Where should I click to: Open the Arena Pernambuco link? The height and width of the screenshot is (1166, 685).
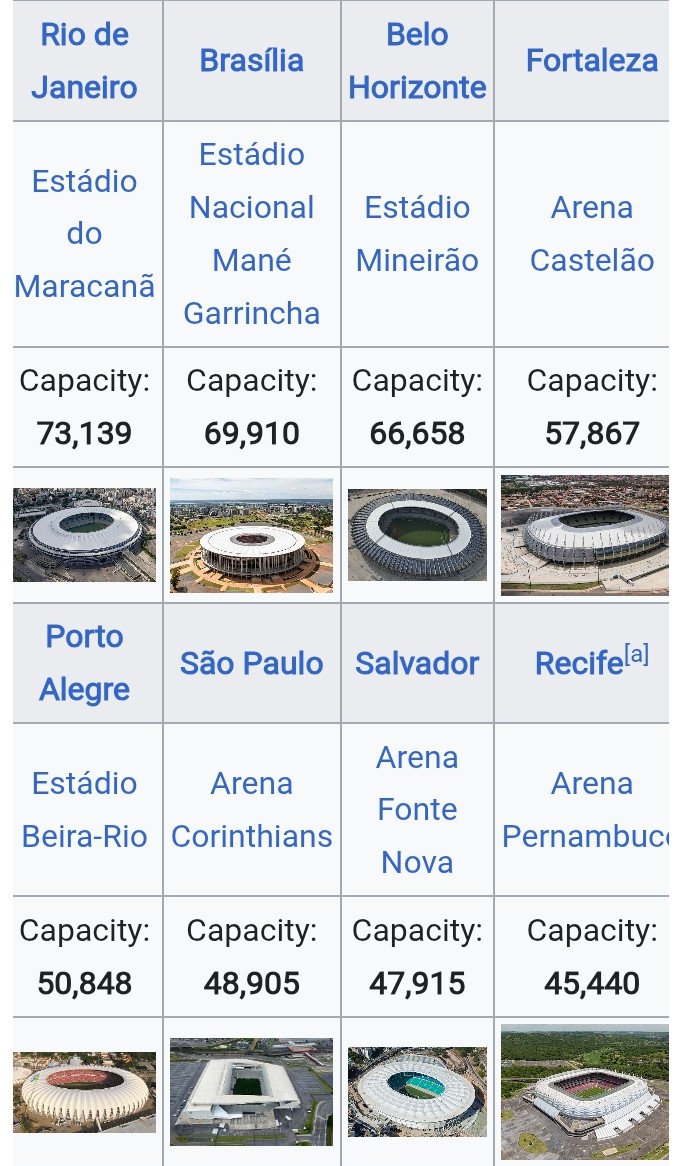(585, 809)
